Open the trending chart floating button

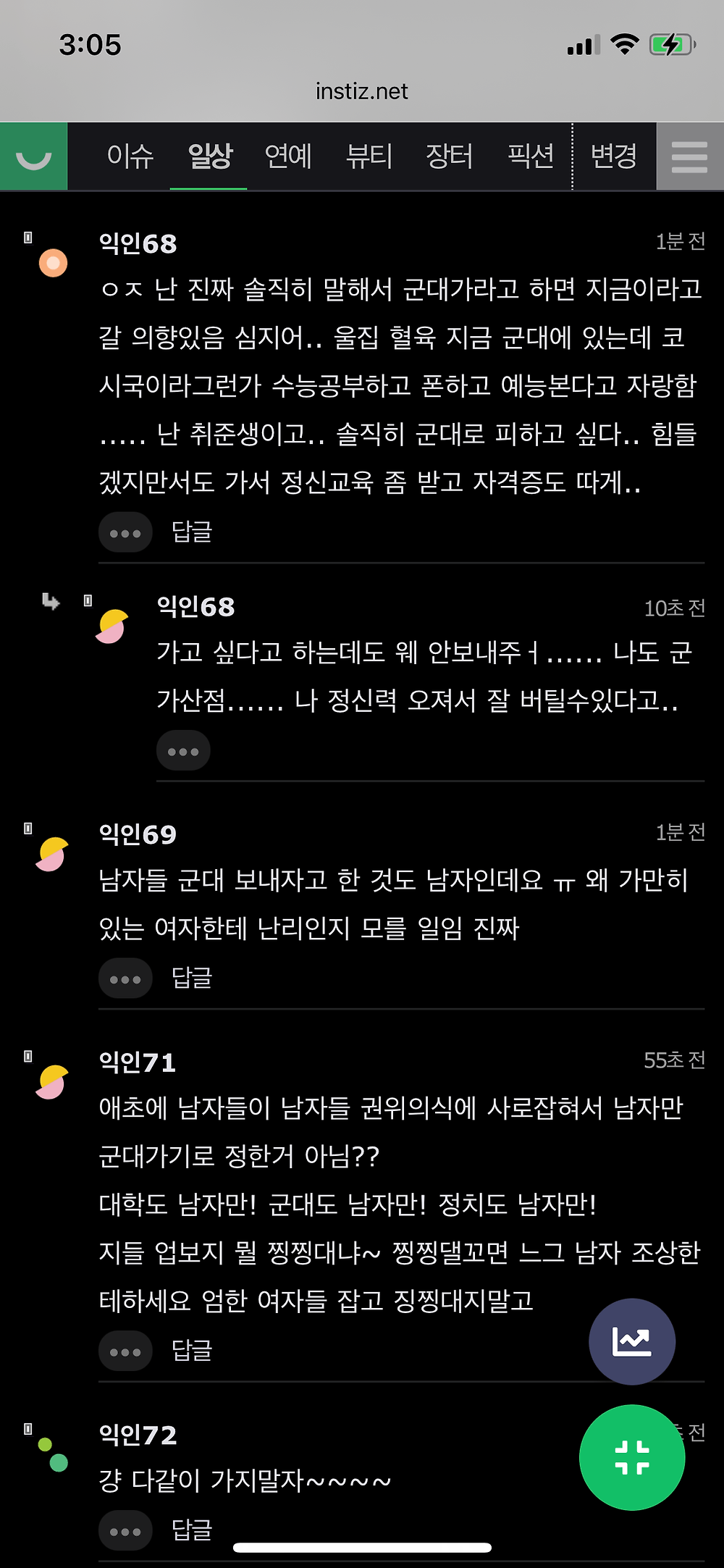pyautogui.click(x=631, y=1341)
